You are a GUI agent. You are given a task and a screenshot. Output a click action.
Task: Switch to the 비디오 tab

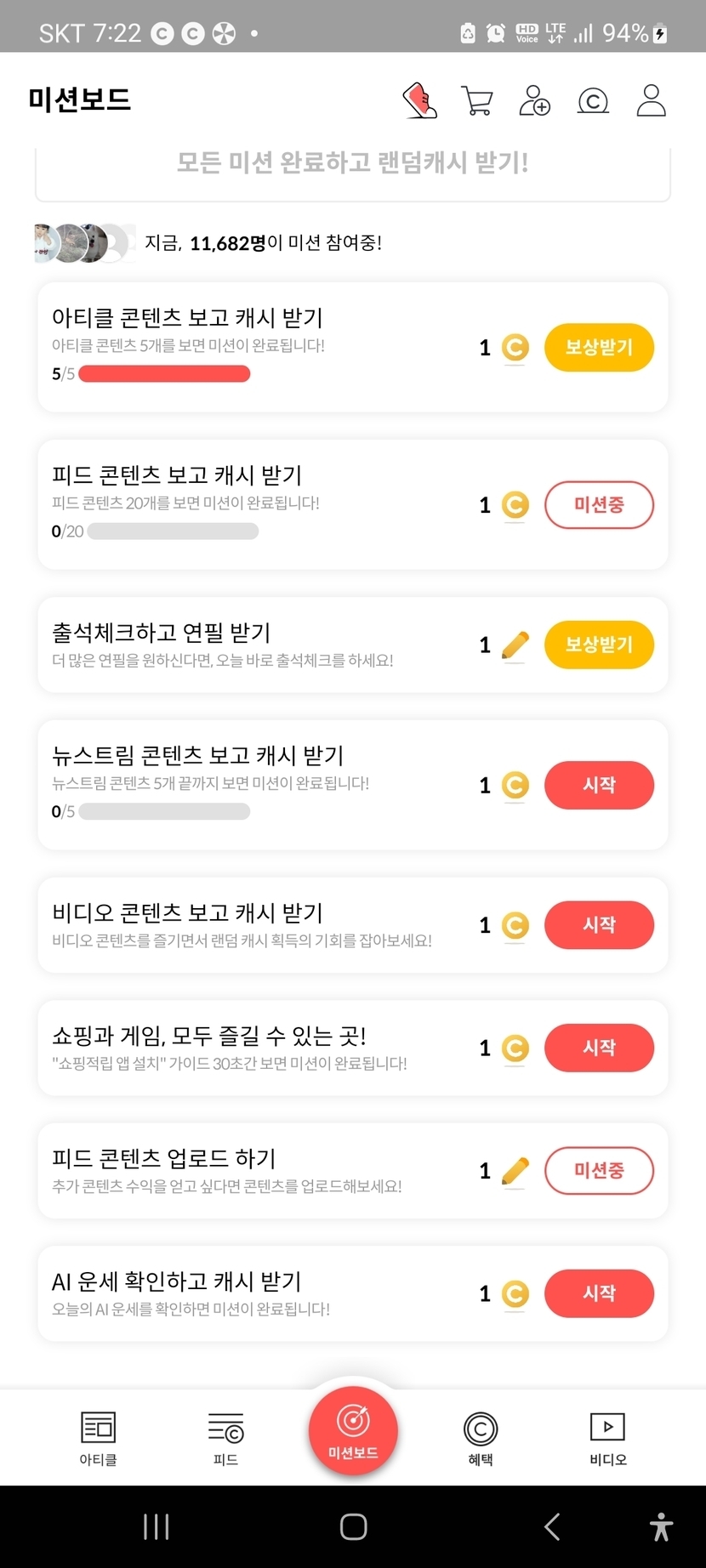click(607, 1438)
